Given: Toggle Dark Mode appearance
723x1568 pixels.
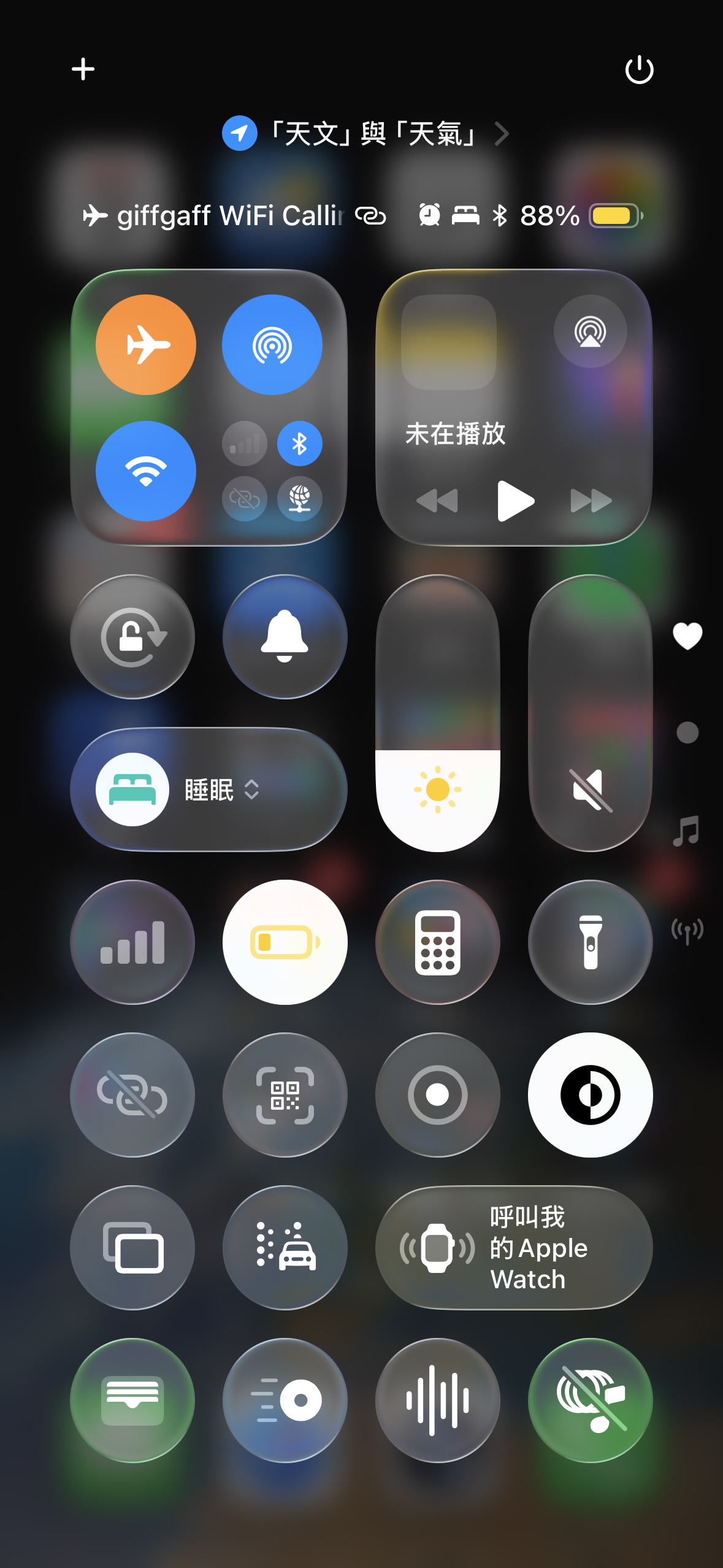Looking at the screenshot, I should point(590,1095).
